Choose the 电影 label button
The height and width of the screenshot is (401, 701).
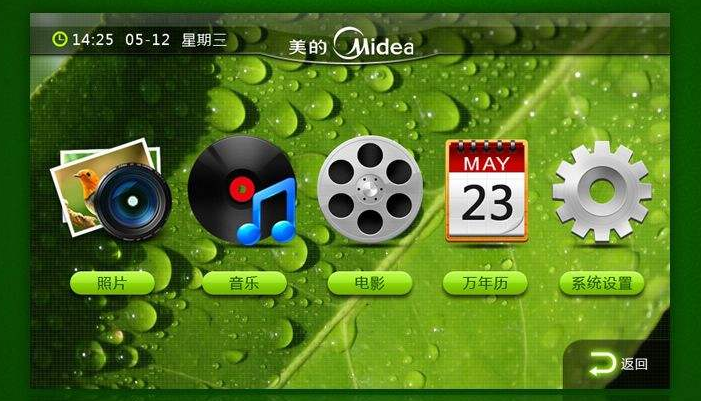(x=369, y=283)
